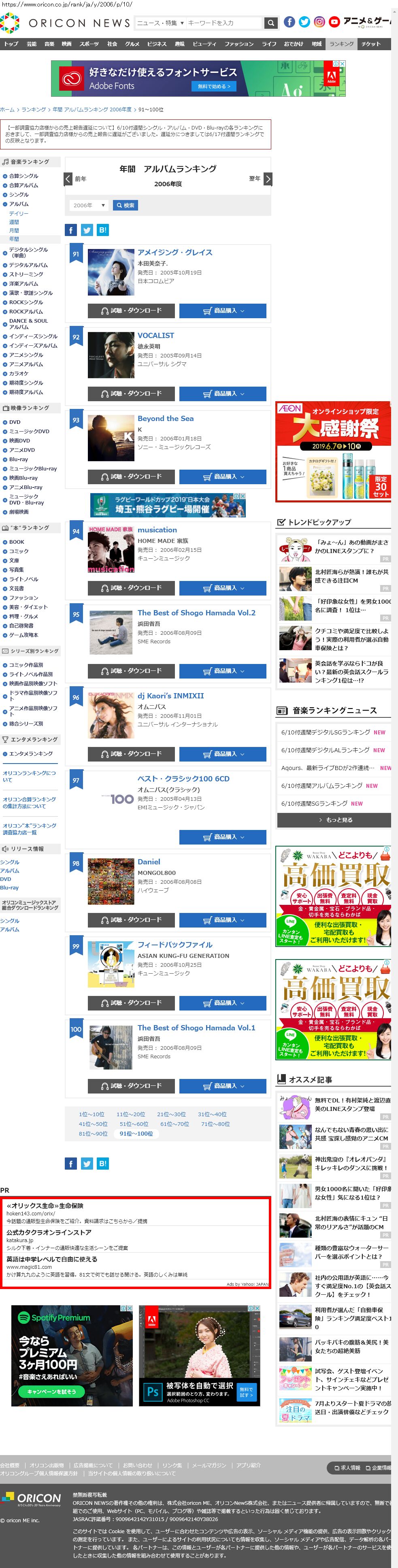Tap the magnifier search button in header
398x1568 pixels.
[x=271, y=23]
